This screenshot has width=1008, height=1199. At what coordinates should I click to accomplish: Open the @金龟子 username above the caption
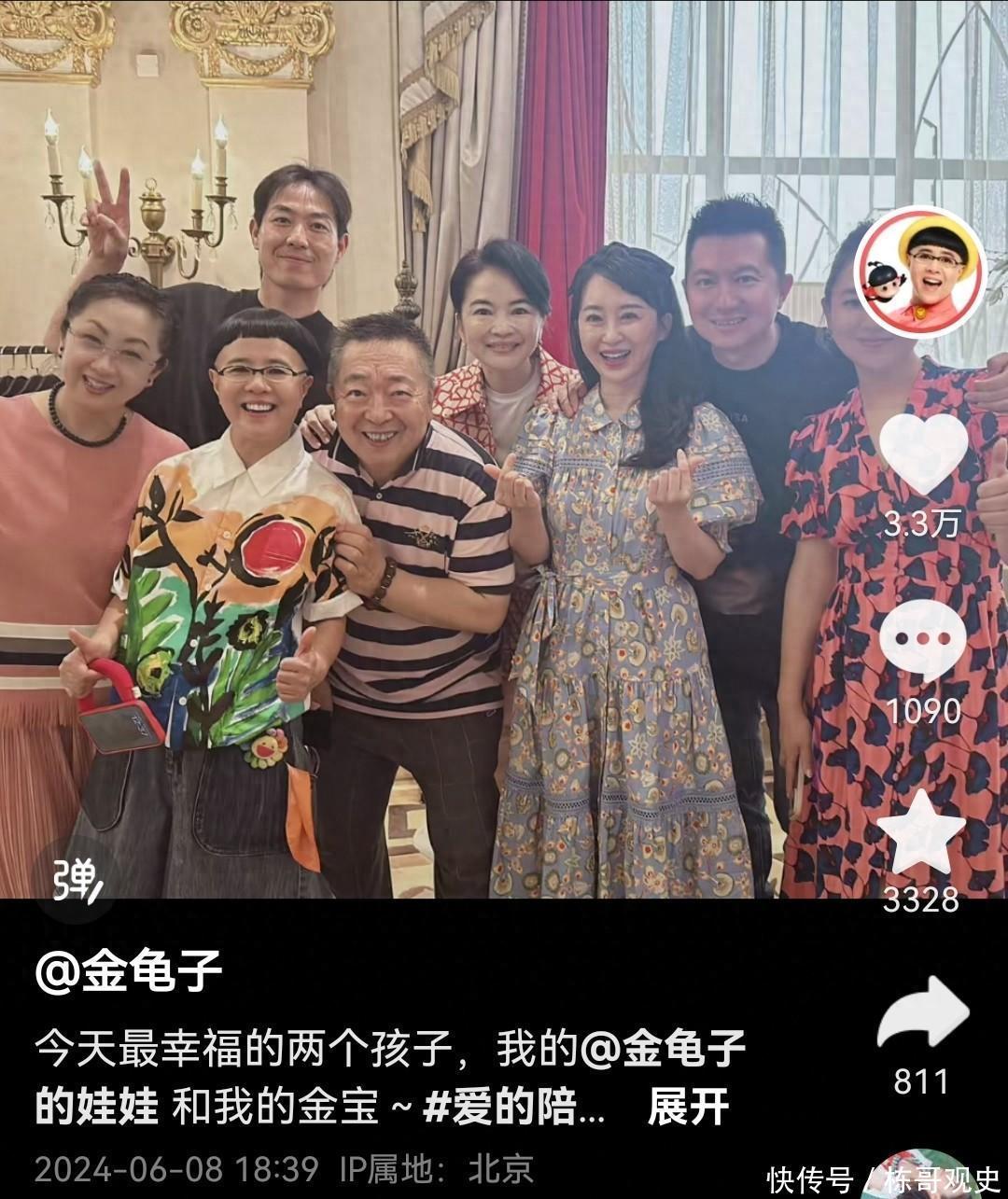[129, 973]
